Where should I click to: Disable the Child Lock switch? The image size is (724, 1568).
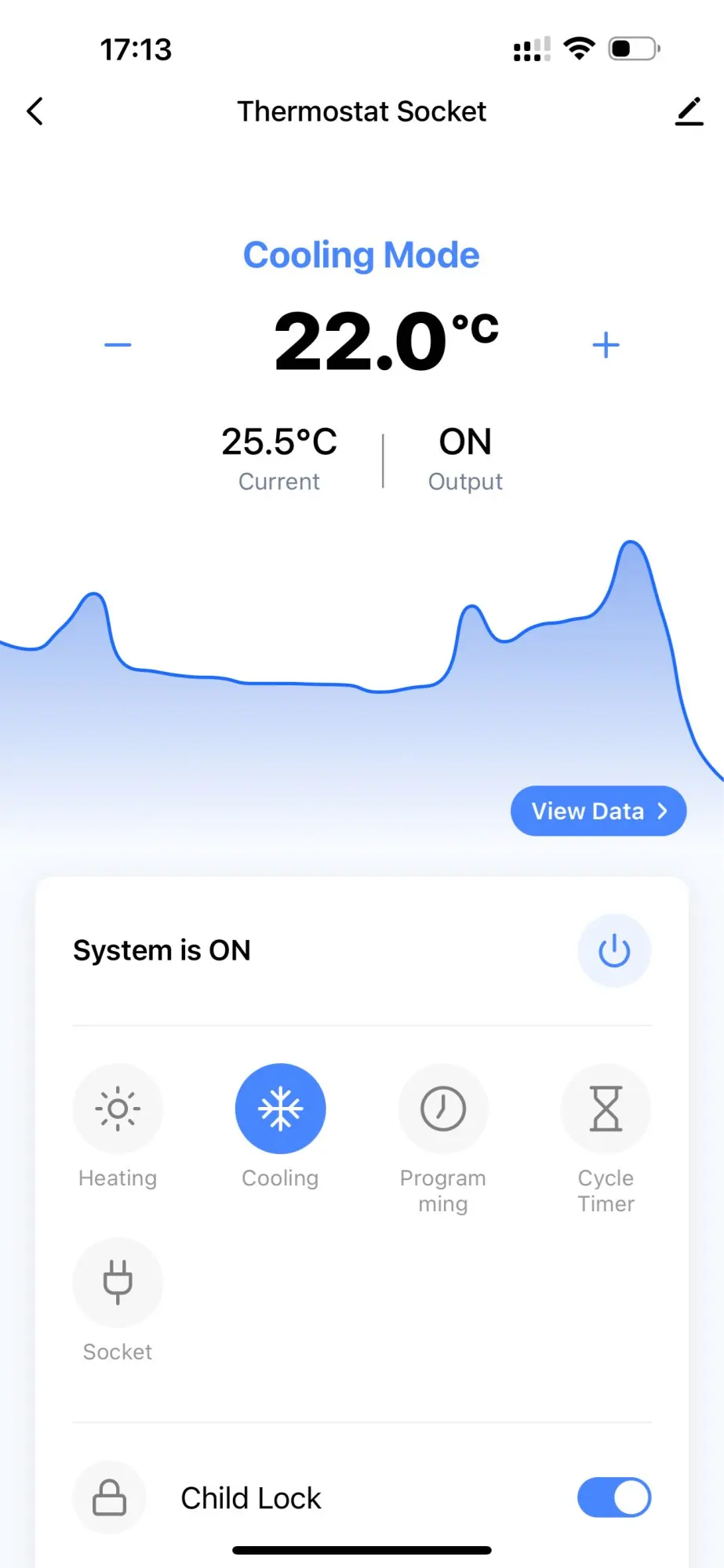click(614, 1497)
